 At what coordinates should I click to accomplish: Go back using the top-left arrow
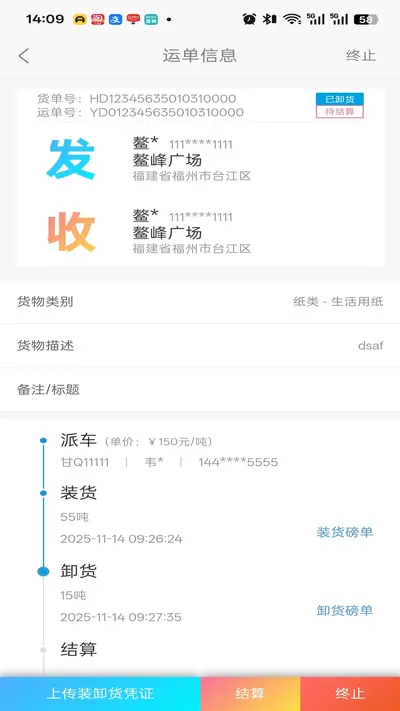[24, 56]
